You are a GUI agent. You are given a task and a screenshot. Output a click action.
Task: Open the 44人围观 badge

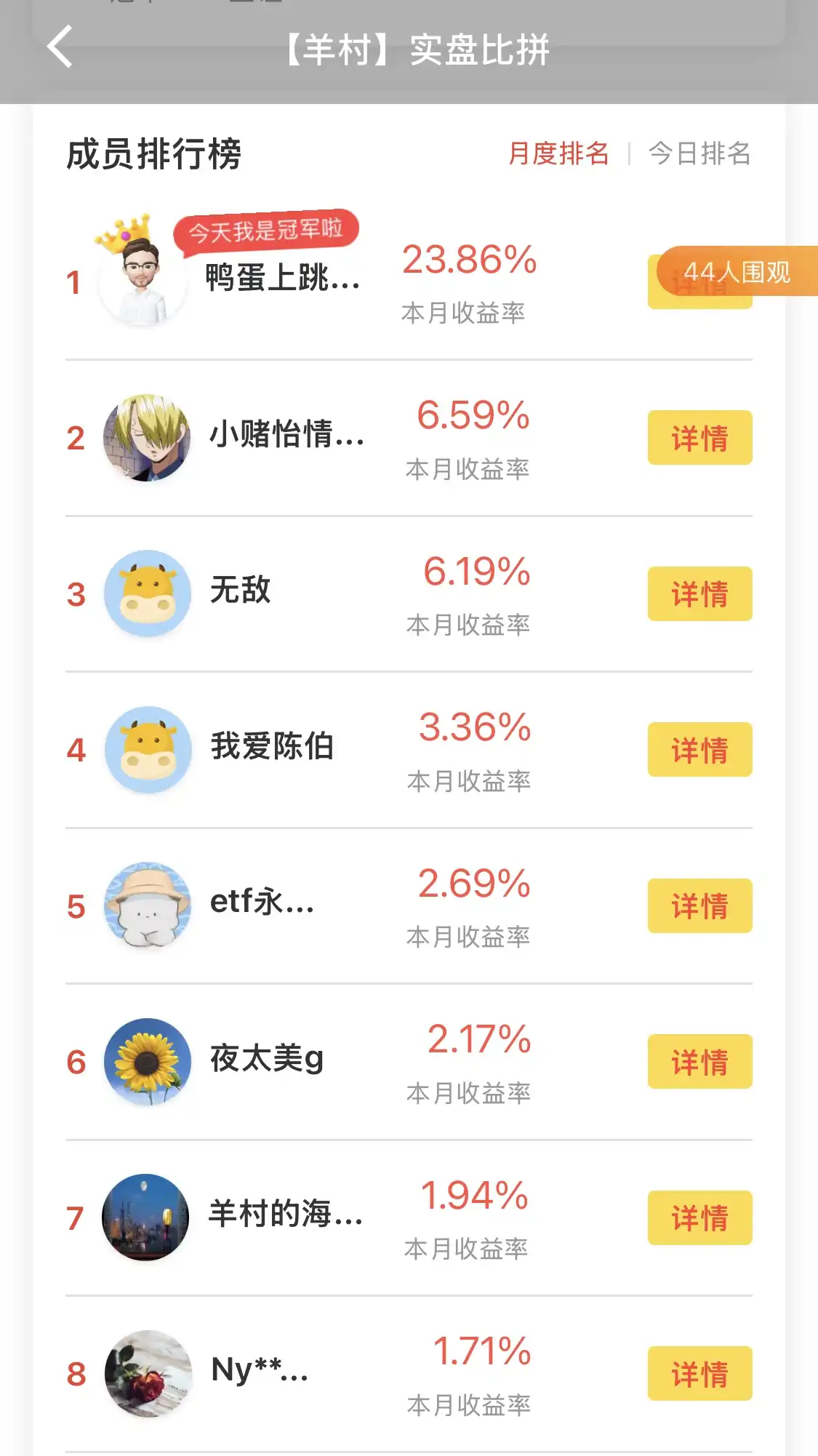(x=736, y=272)
